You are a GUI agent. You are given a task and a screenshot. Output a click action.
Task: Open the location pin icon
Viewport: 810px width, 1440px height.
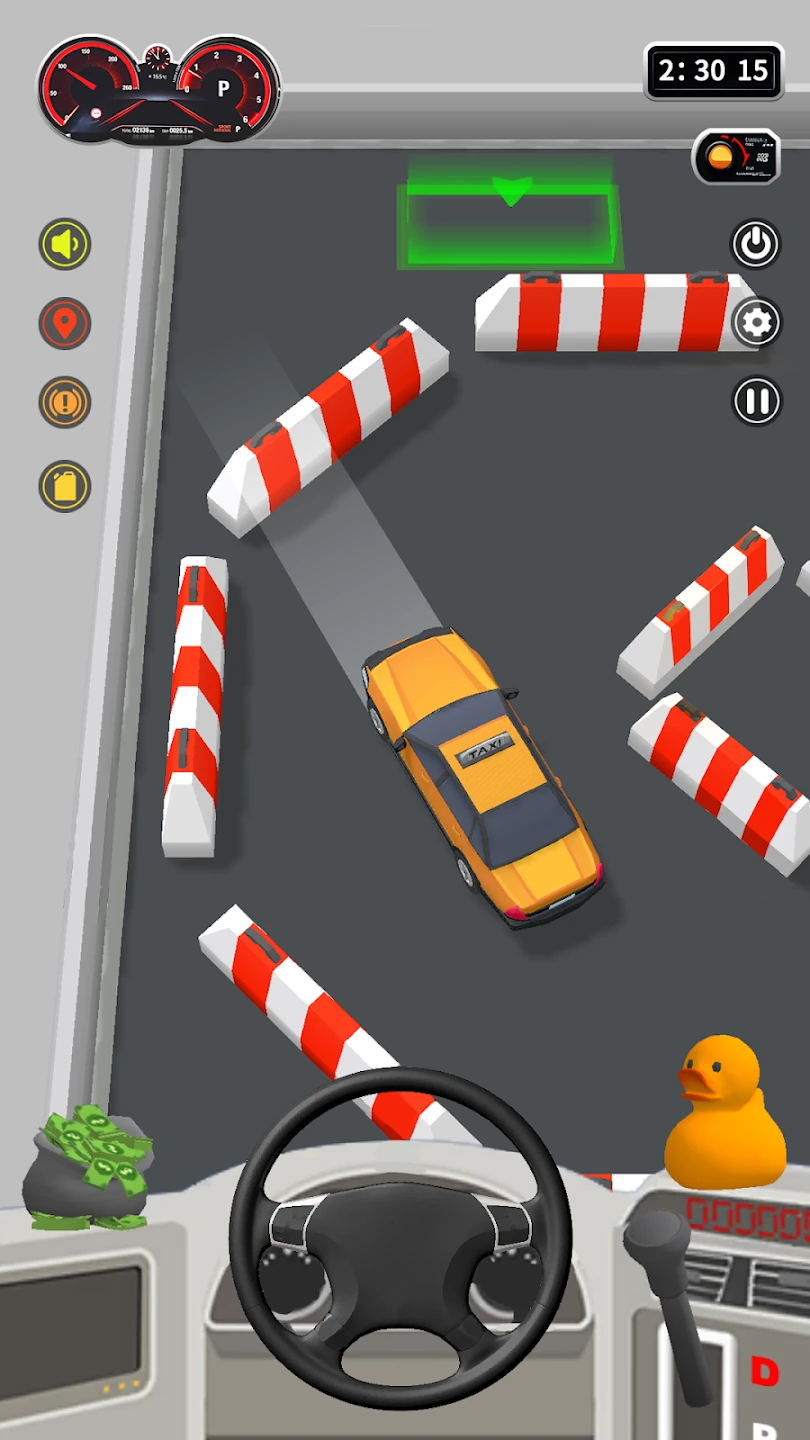point(65,324)
